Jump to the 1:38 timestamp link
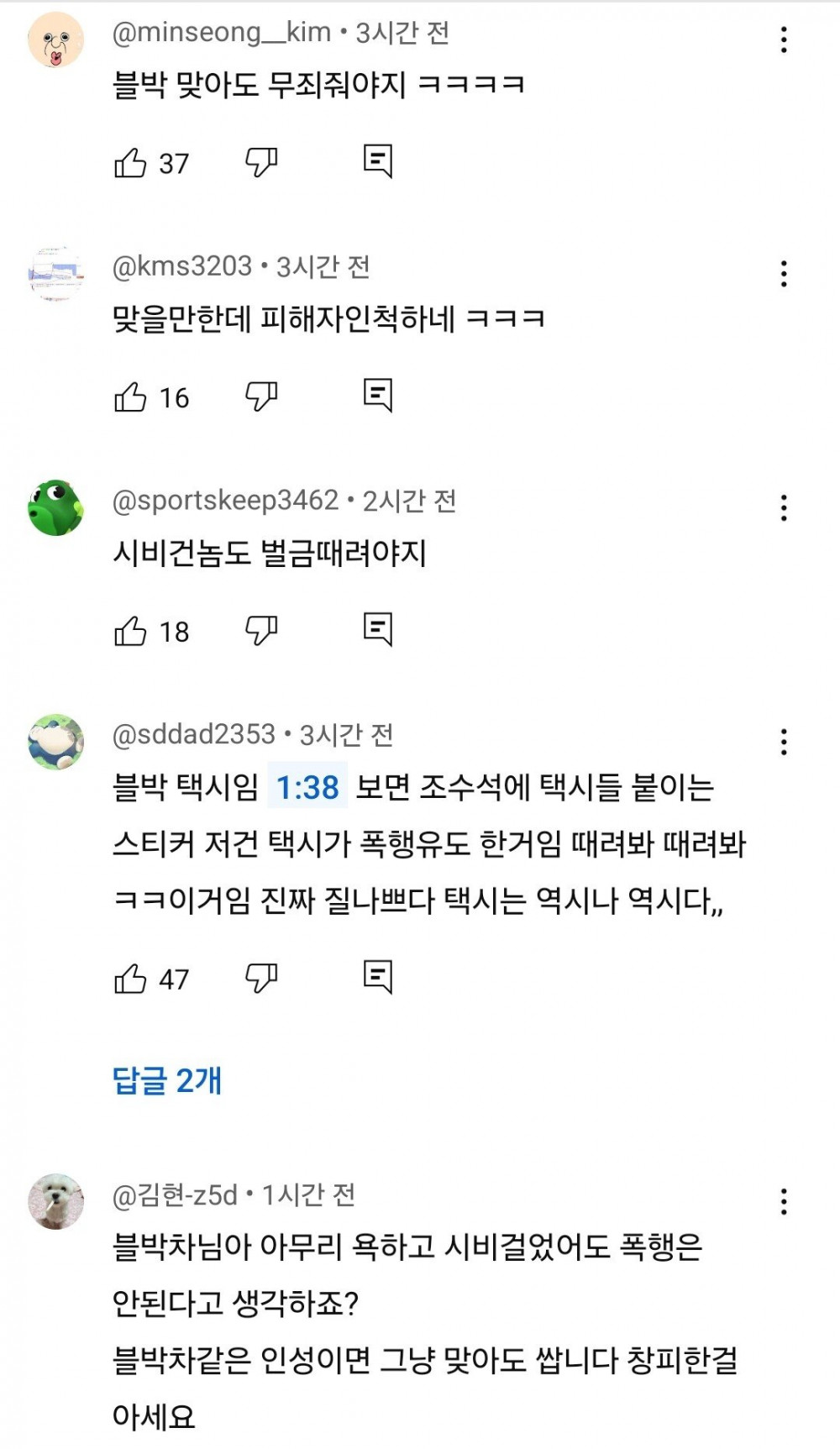The height and width of the screenshot is (1449, 840). 307,787
